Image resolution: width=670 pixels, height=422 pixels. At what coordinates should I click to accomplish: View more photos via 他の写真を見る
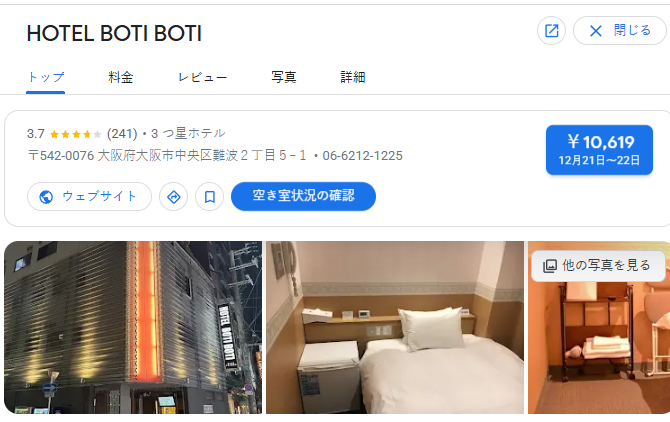(x=597, y=266)
